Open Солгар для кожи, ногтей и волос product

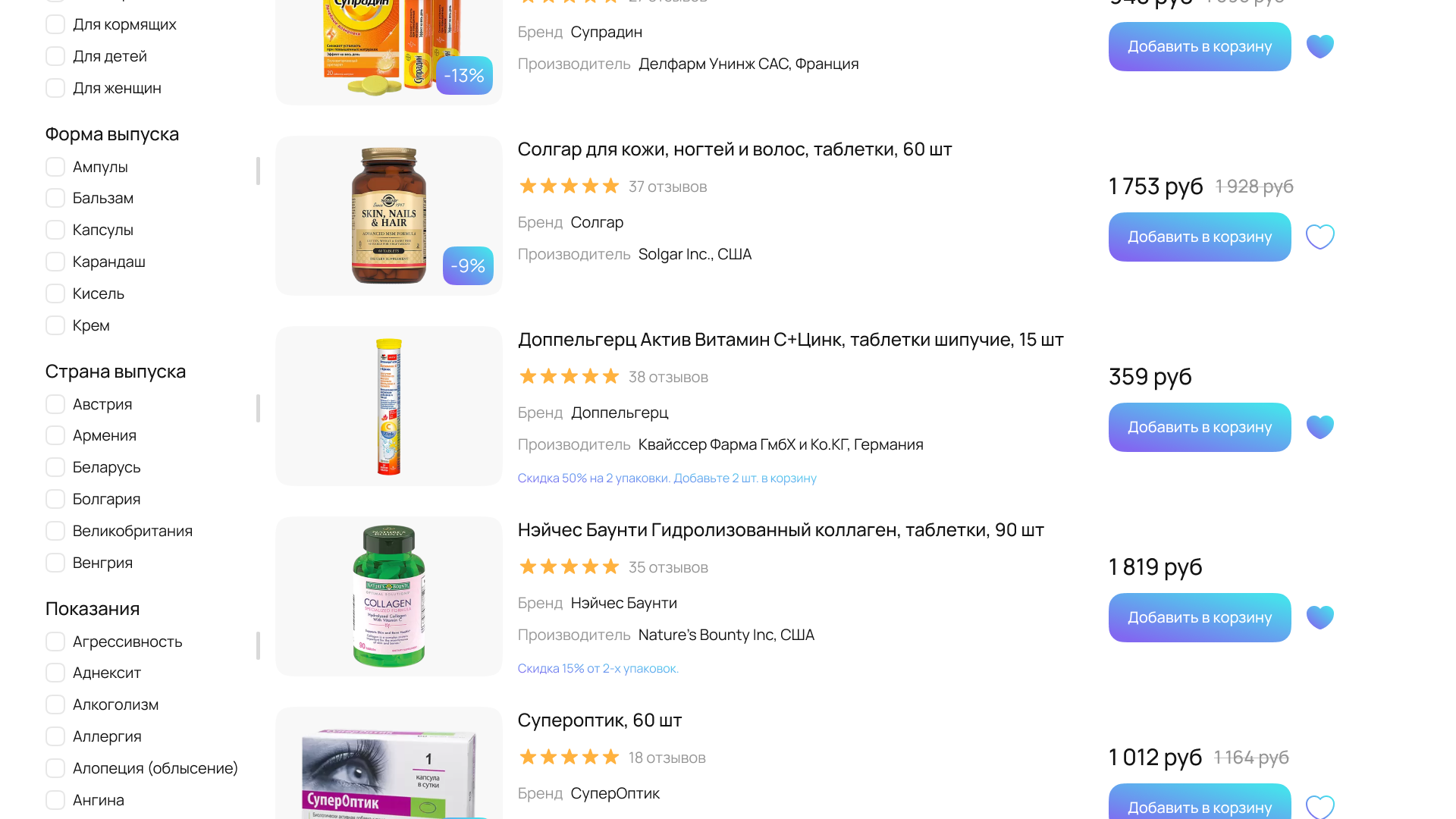tap(734, 149)
